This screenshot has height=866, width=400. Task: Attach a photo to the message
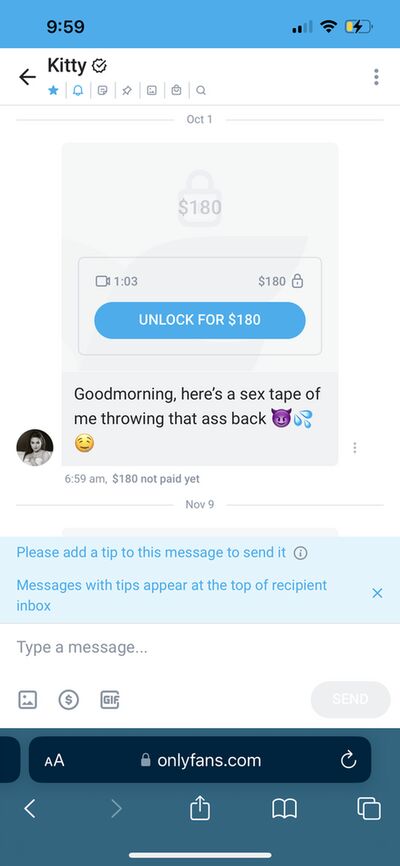[28, 700]
